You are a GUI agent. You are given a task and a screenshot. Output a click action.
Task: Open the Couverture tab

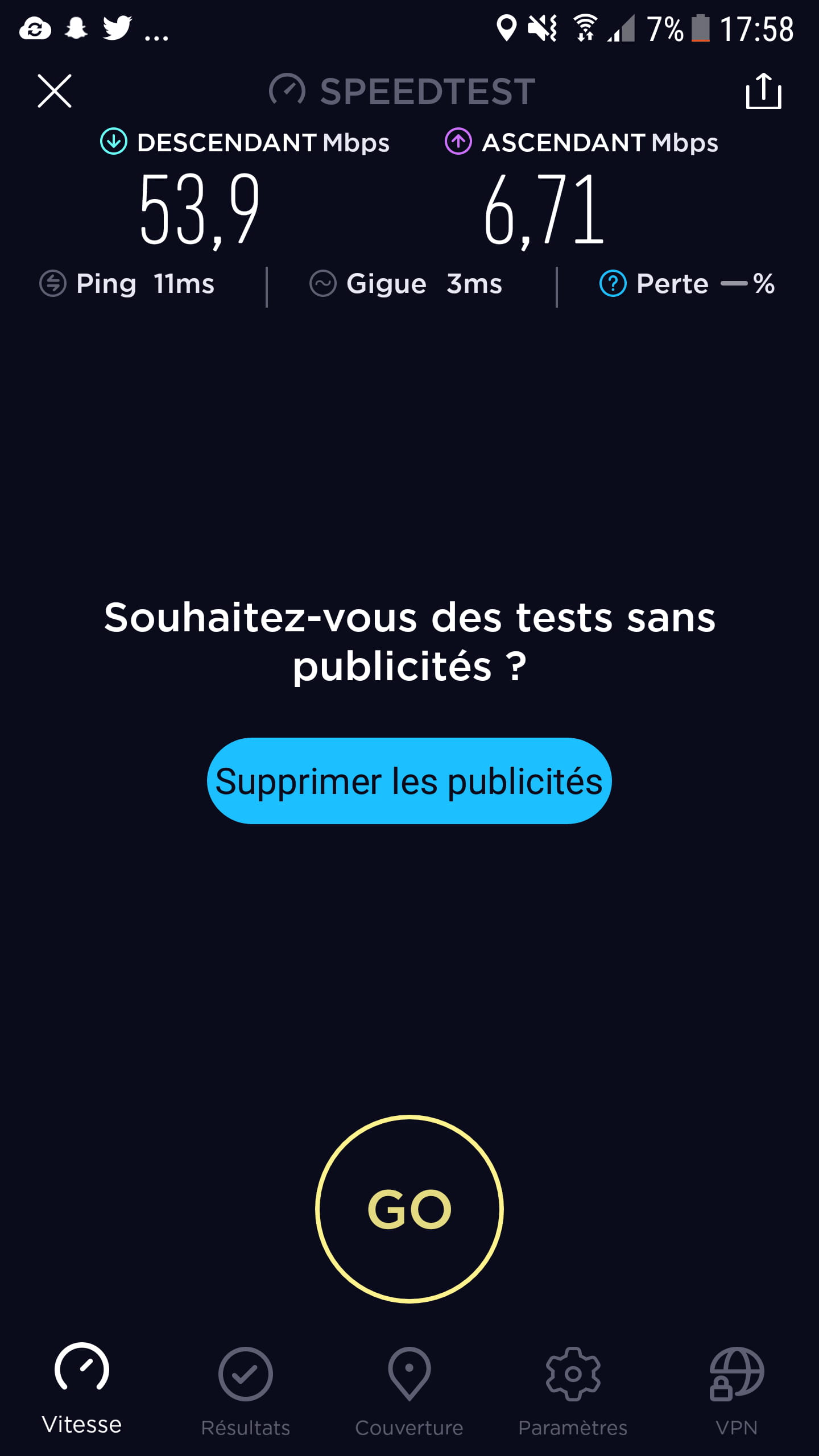[409, 1391]
